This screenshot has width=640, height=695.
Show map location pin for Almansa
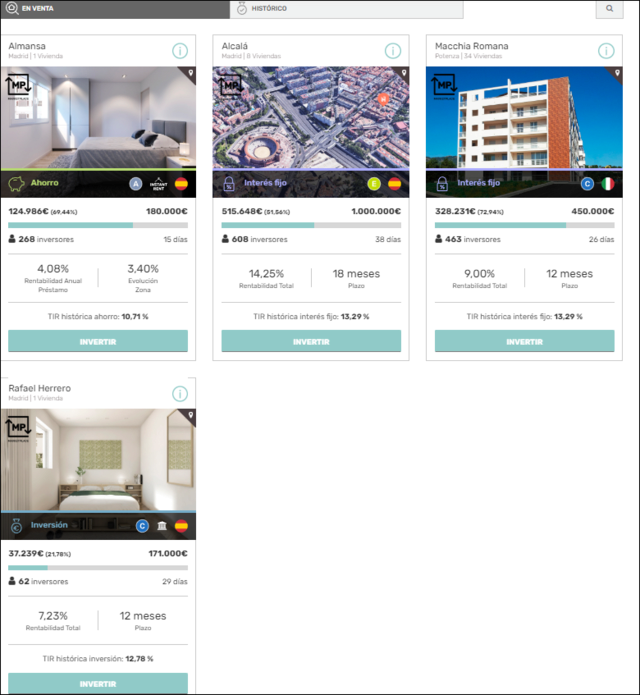[191, 73]
